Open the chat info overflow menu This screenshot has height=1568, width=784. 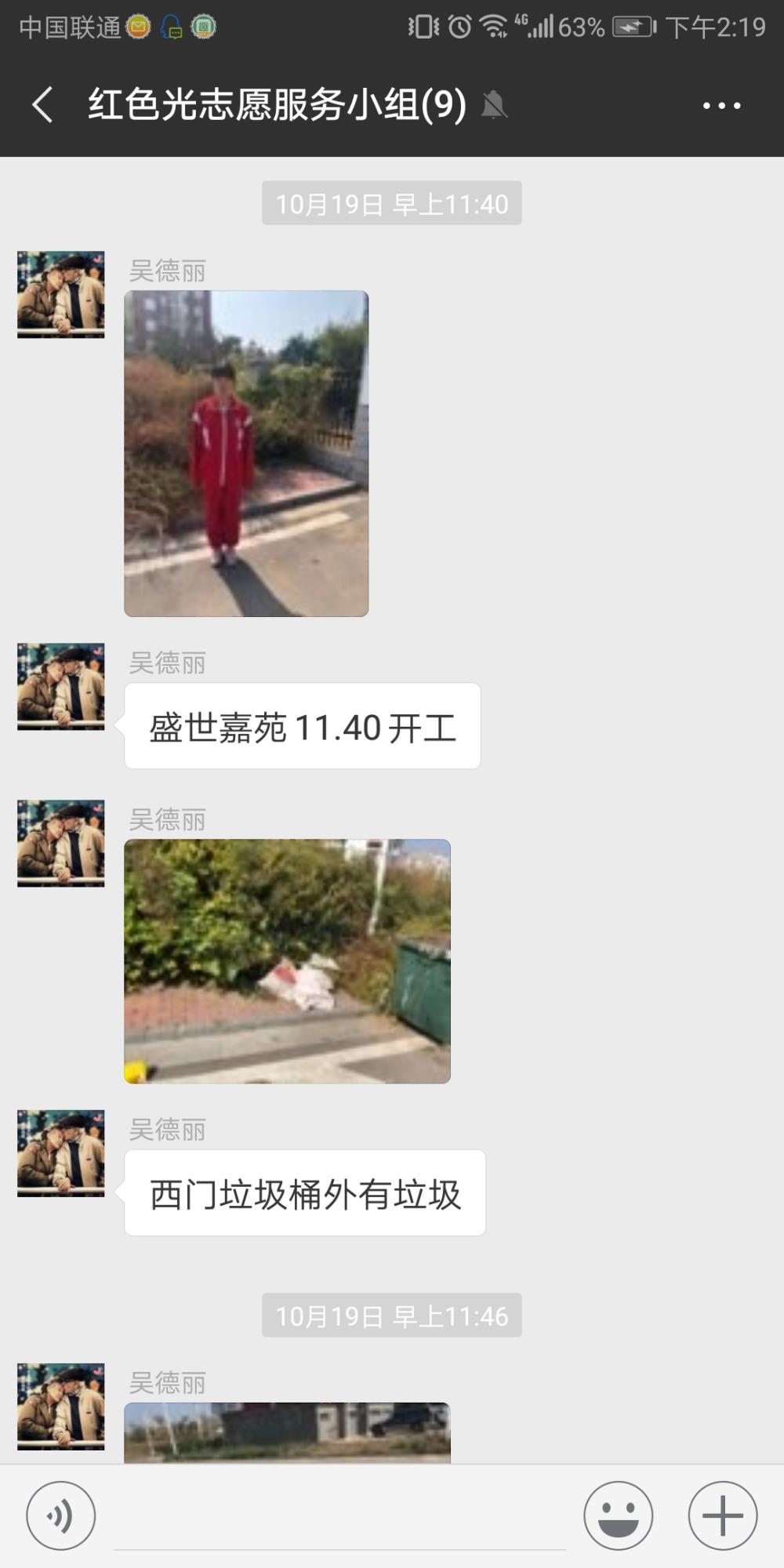click(721, 105)
